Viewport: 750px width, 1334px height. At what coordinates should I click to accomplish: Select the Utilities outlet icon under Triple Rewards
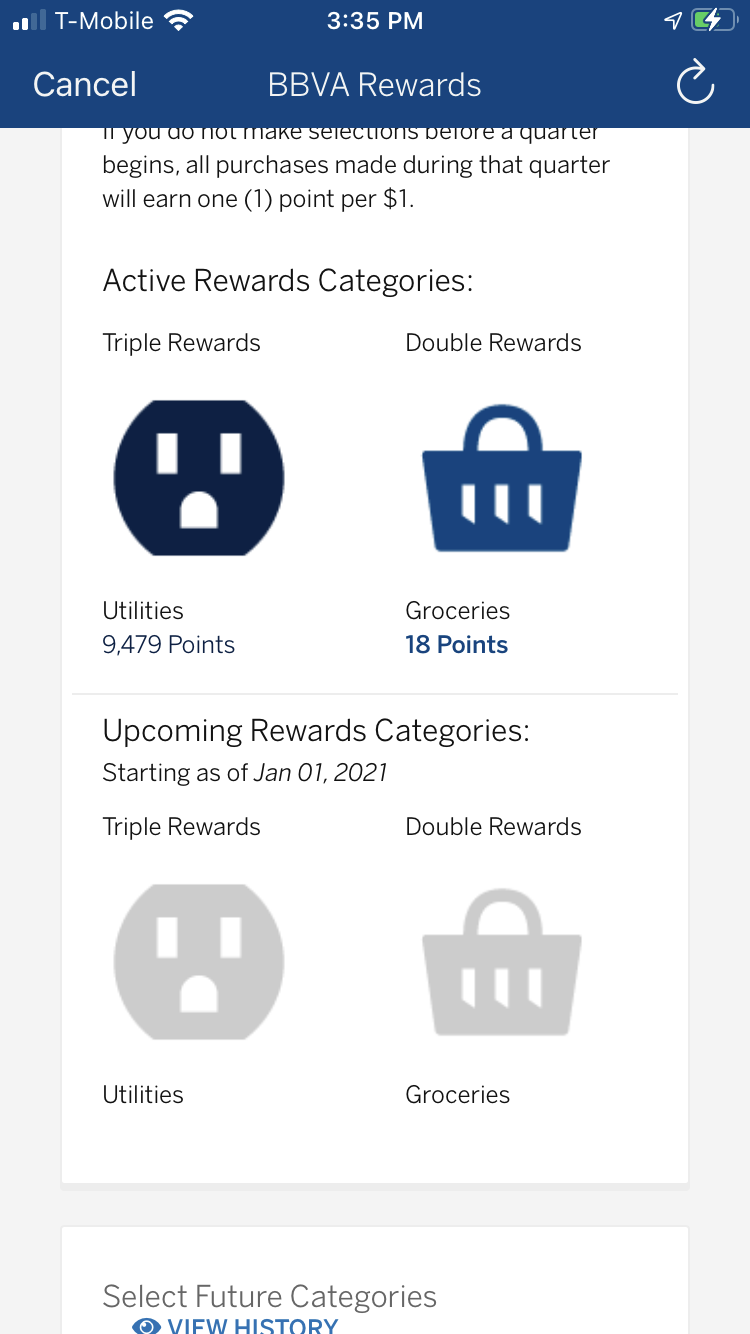[x=199, y=478]
